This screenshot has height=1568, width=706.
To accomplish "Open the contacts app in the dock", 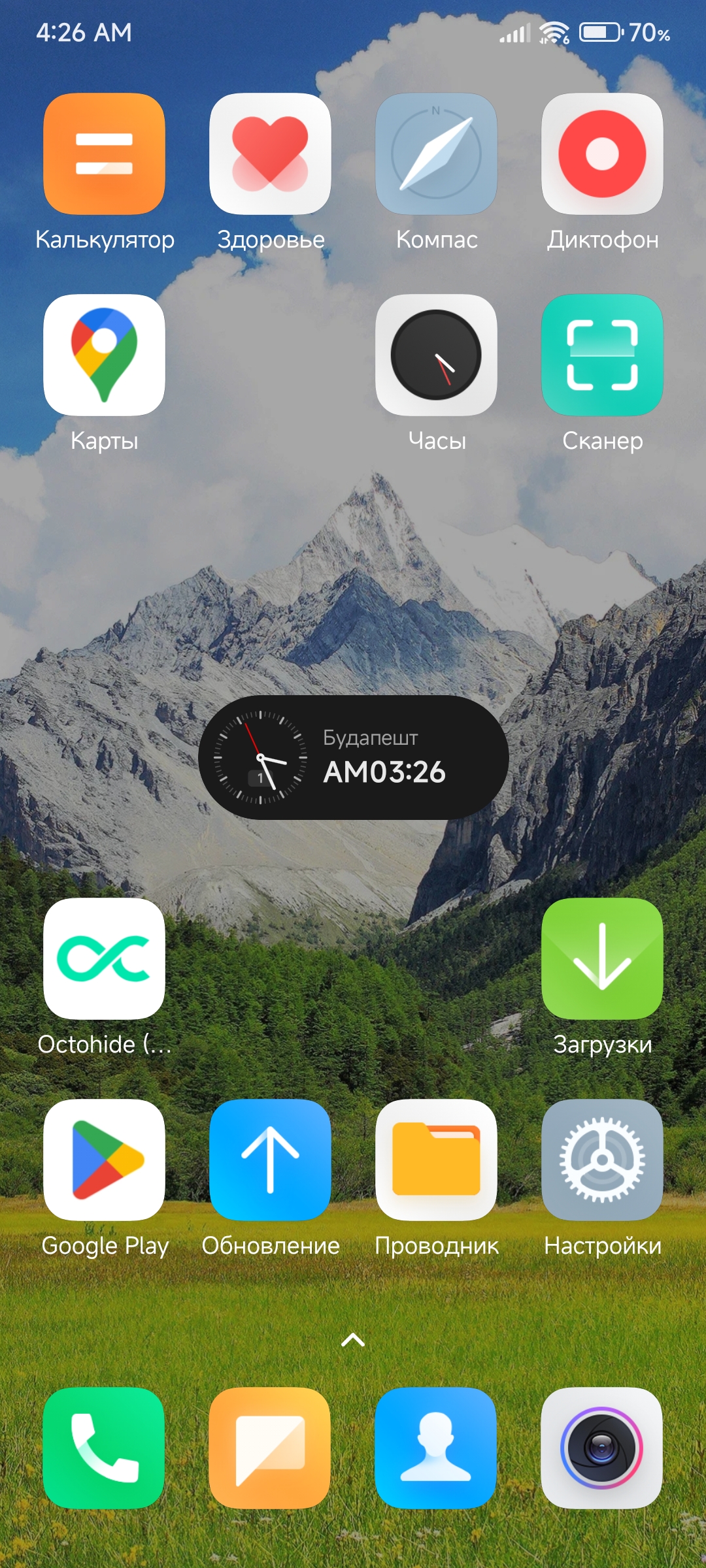I will click(436, 1448).
